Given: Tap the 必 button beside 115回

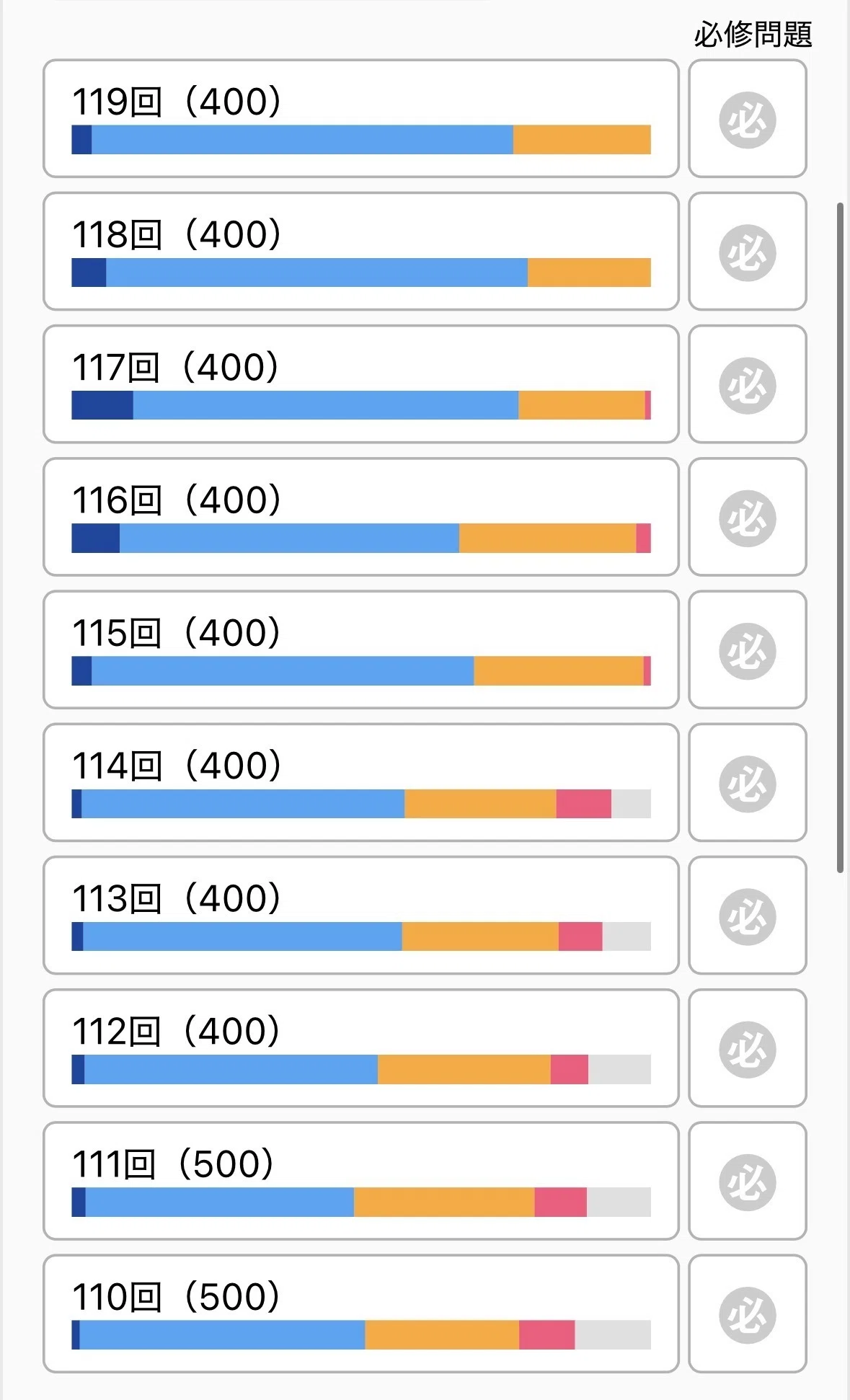Looking at the screenshot, I should tap(748, 649).
